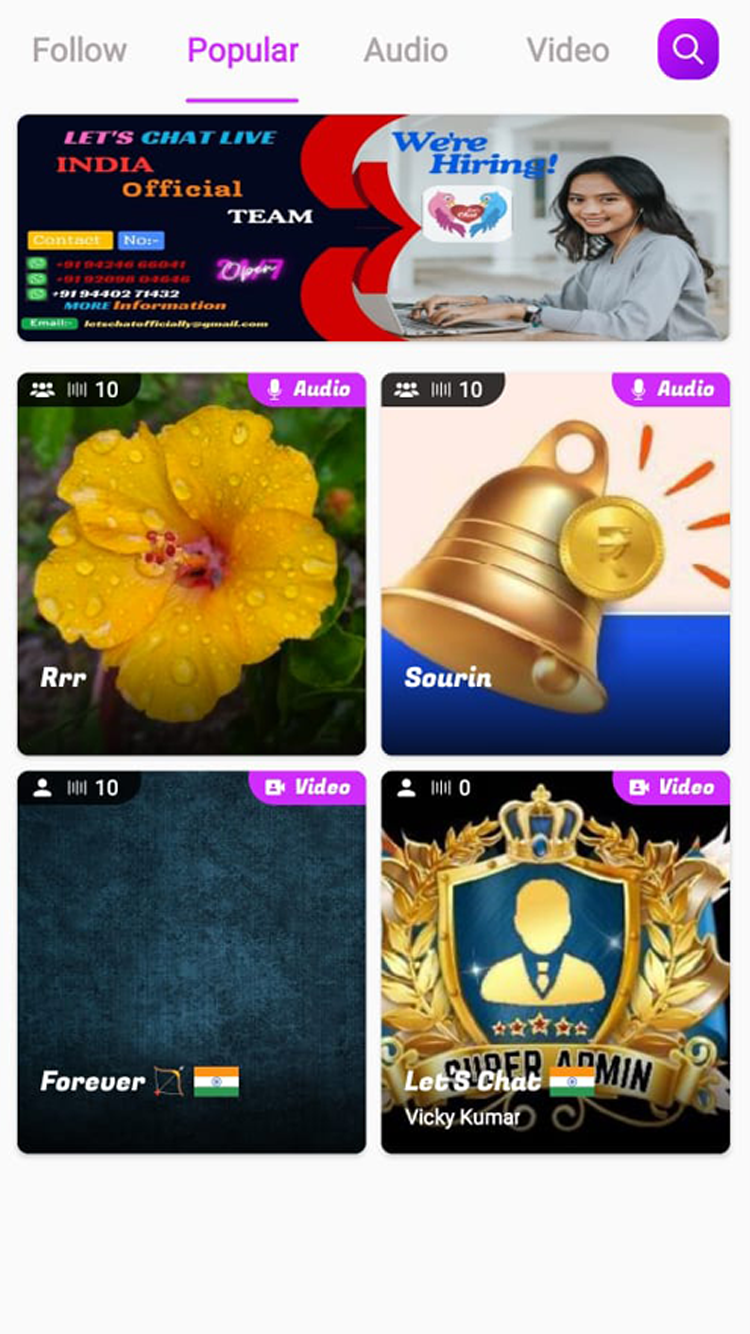The image size is (750, 1334).
Task: Join Vicky Kumar's Let's Chat video room
Action: [555, 962]
